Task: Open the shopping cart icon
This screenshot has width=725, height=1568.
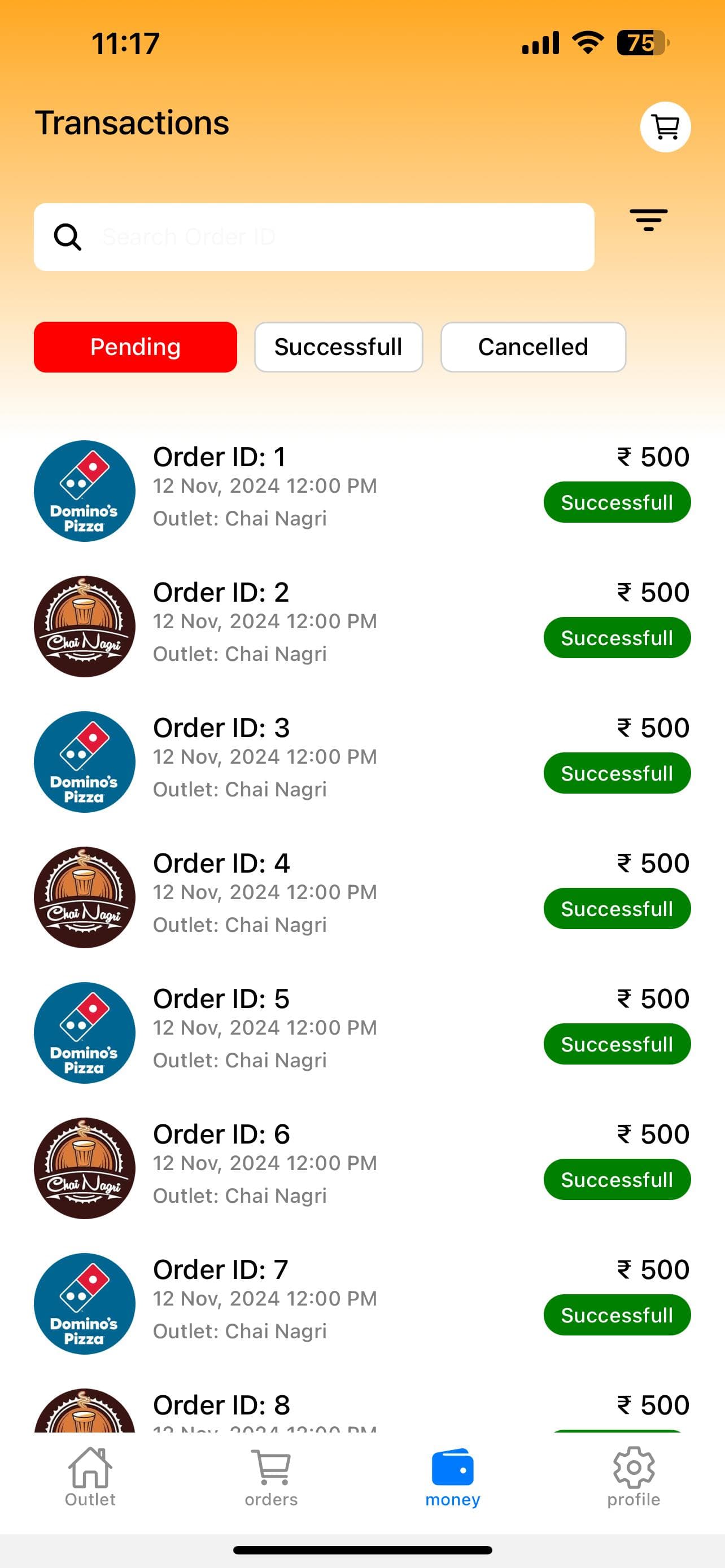Action: click(665, 126)
